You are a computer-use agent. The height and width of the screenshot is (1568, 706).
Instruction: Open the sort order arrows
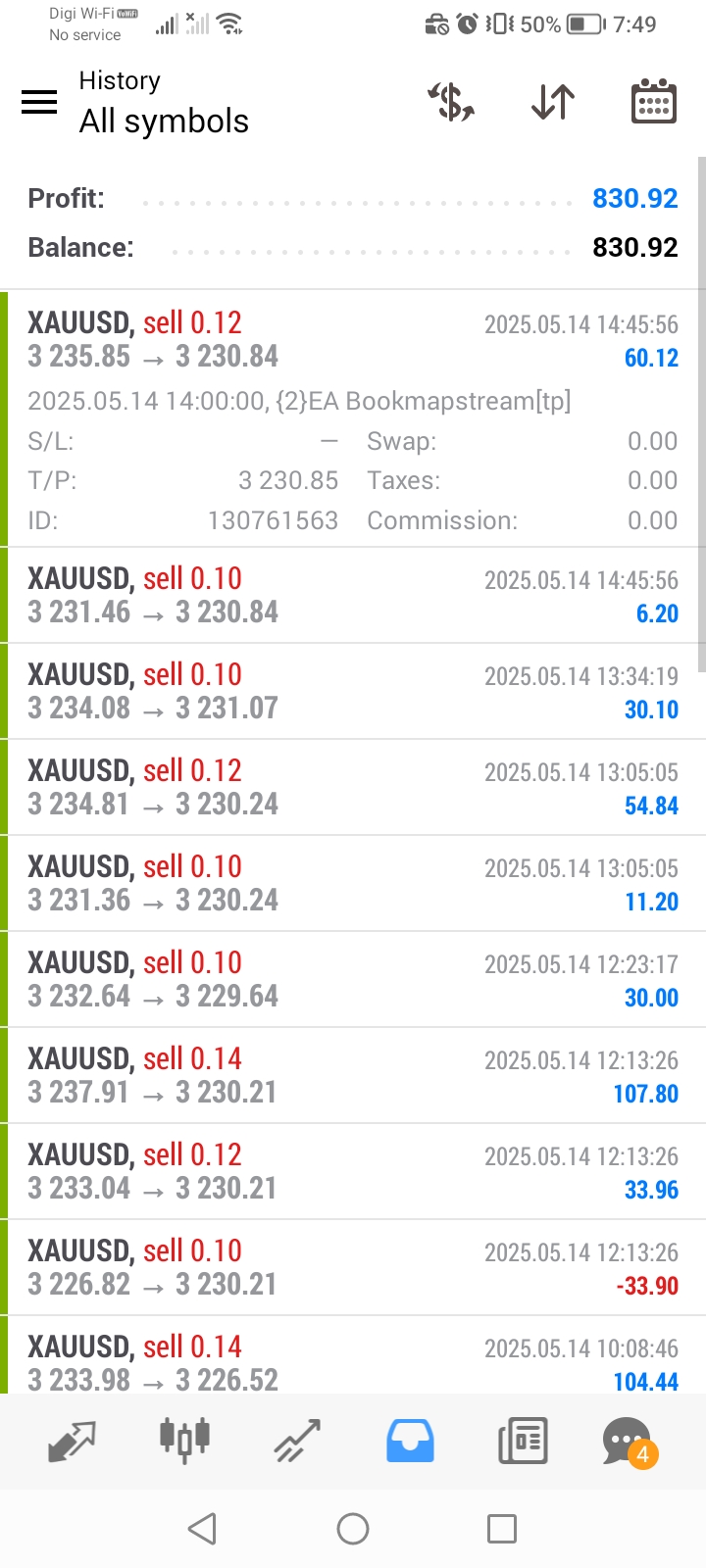coord(553,102)
